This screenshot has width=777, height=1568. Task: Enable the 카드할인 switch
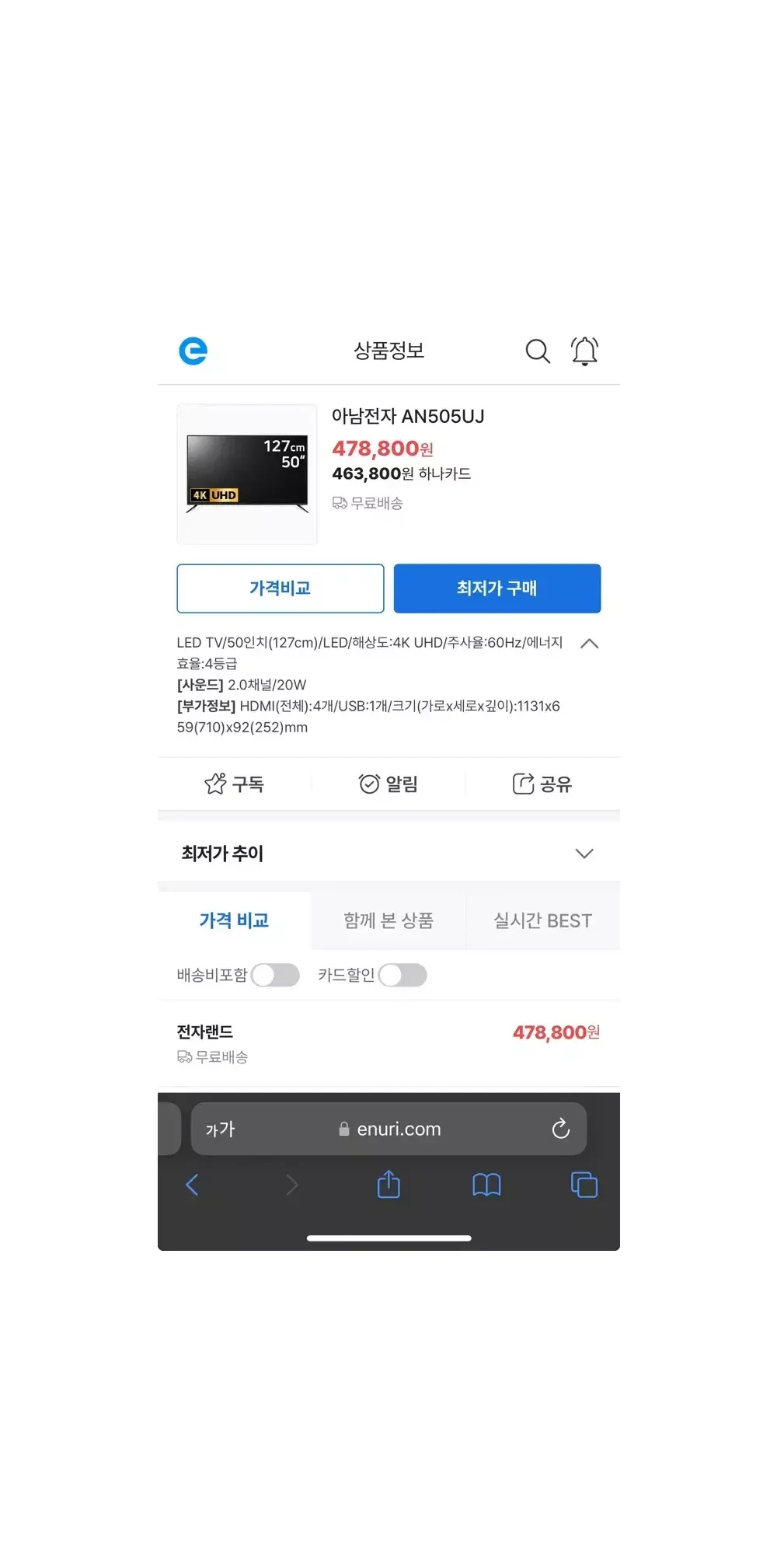click(x=402, y=975)
